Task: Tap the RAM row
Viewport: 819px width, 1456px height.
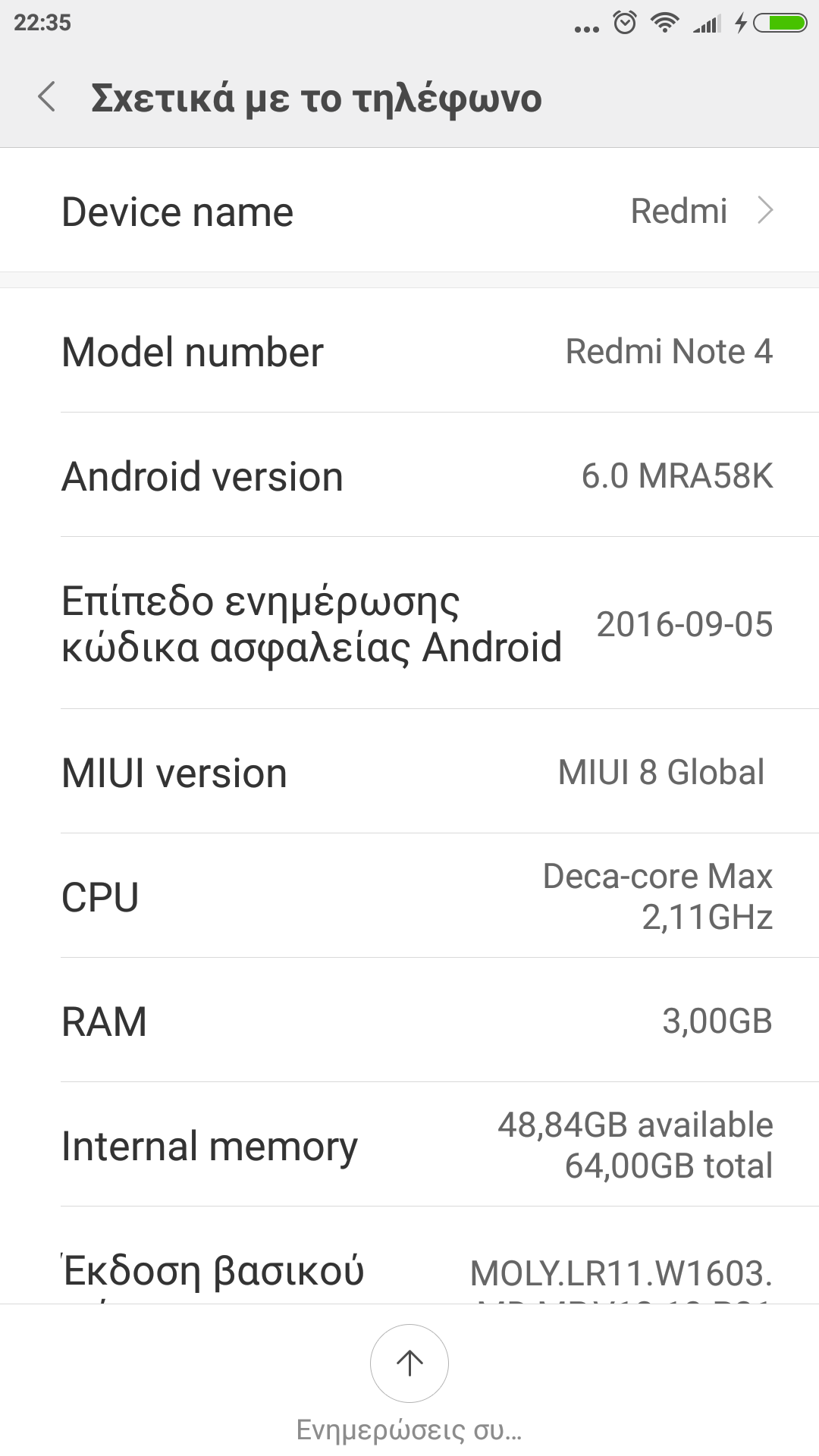Action: [409, 1021]
